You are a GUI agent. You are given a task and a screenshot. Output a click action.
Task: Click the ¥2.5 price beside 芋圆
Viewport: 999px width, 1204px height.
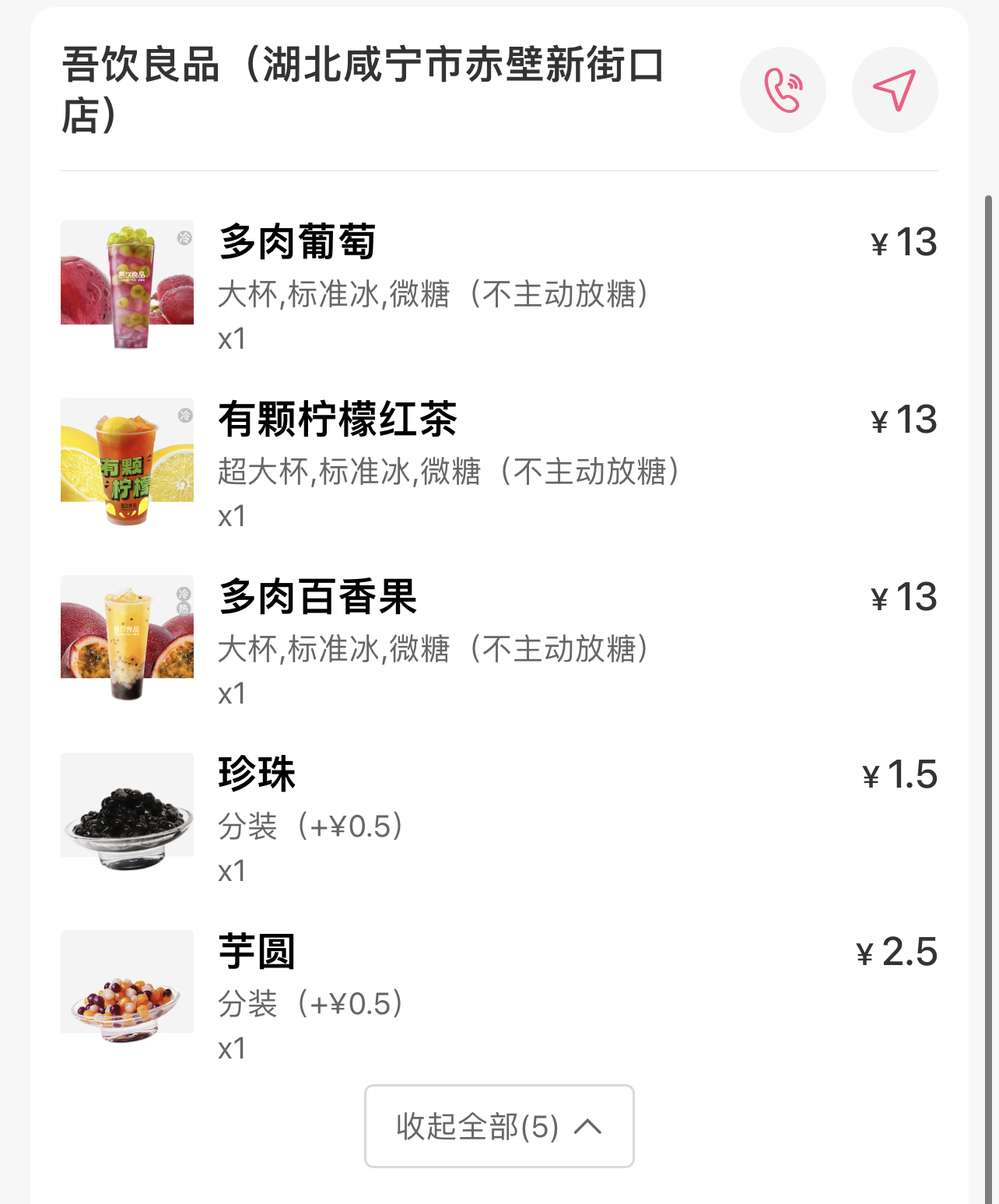[897, 954]
